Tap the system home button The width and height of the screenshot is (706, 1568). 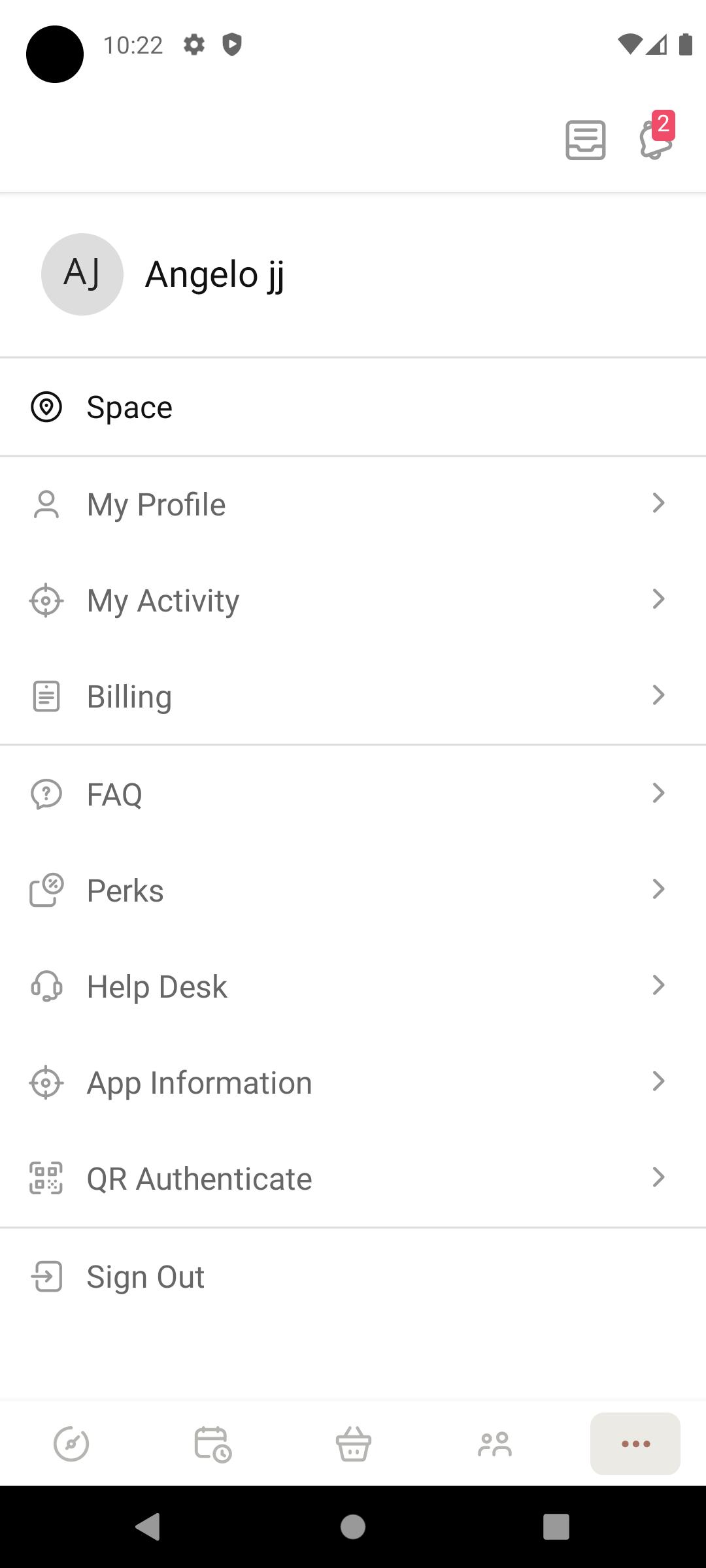point(353,1527)
